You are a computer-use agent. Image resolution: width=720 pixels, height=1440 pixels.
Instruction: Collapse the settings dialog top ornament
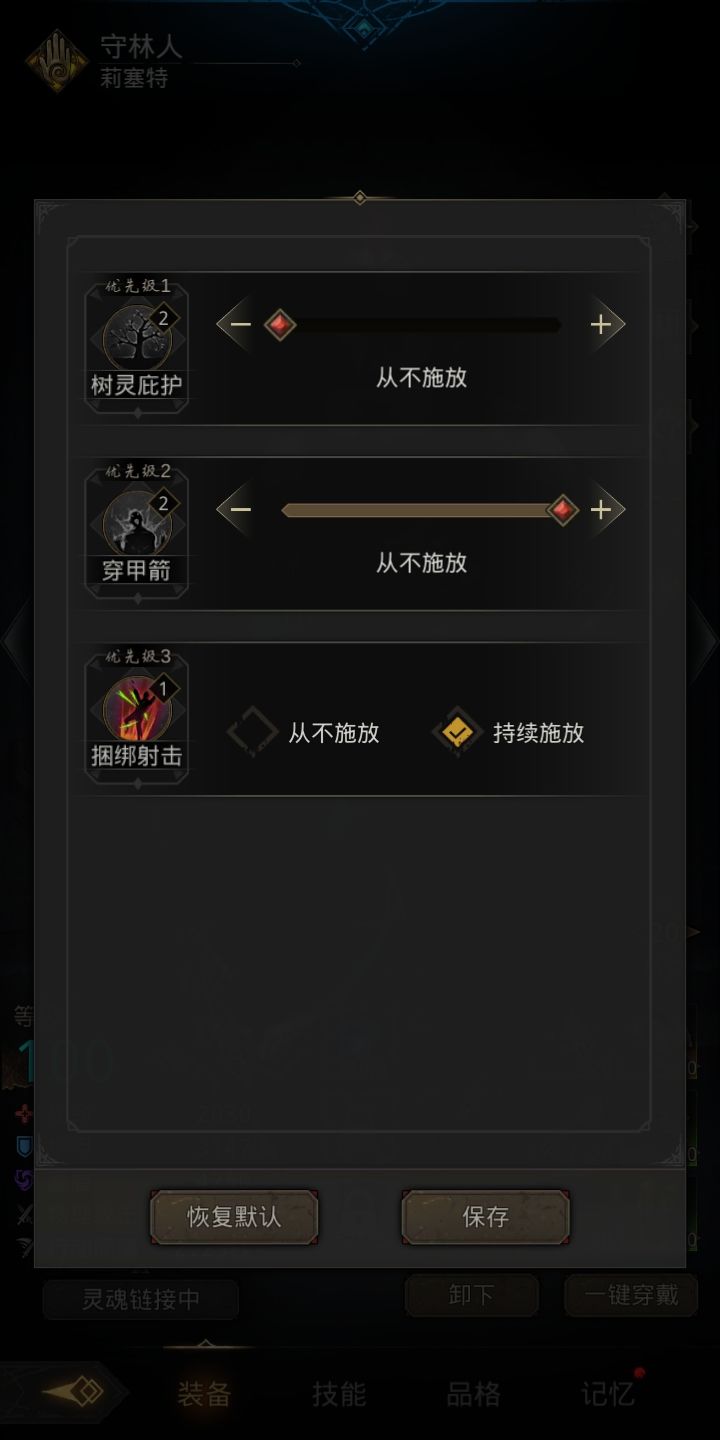coord(359,198)
